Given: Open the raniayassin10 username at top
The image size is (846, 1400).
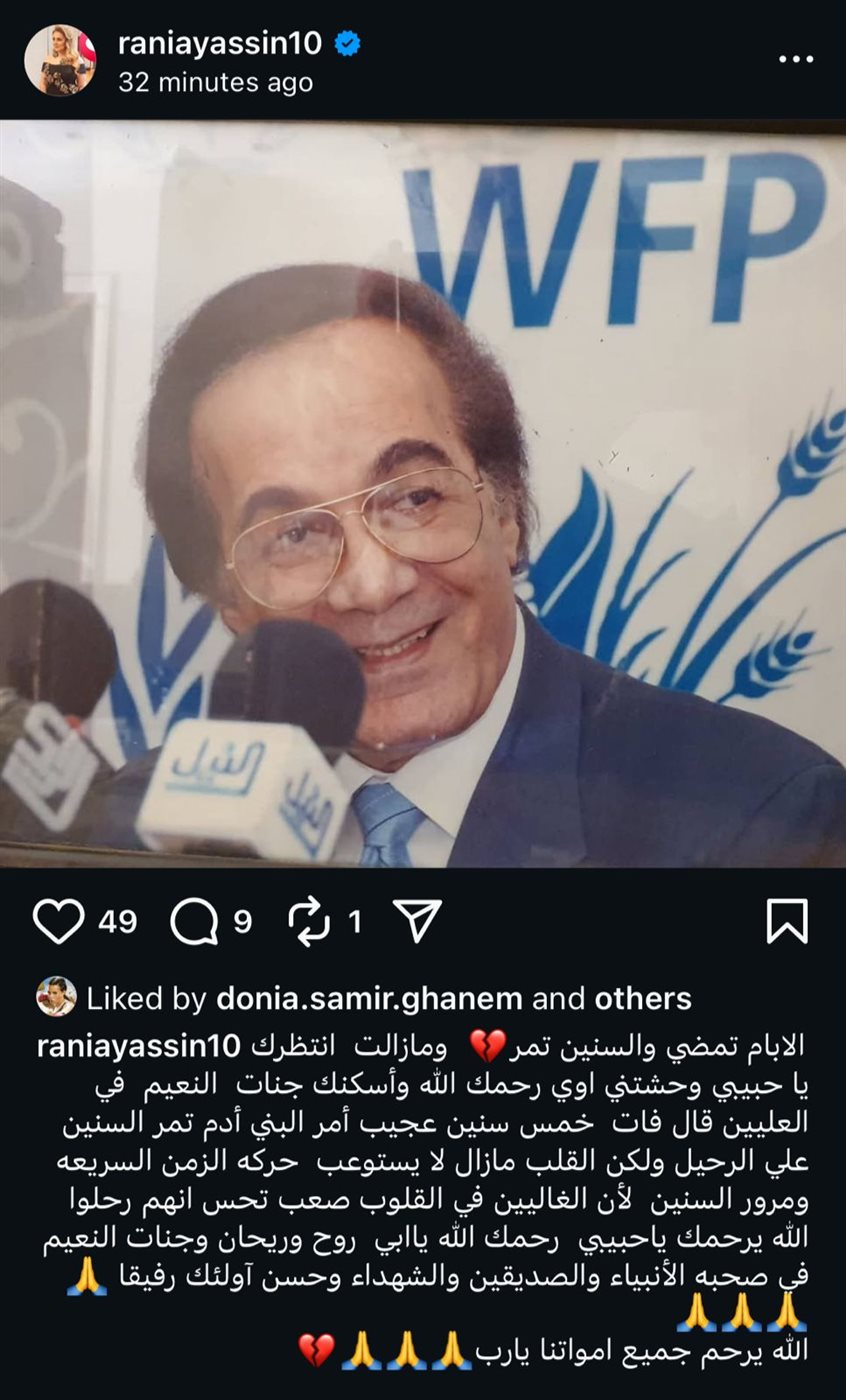Looking at the screenshot, I should tap(220, 44).
